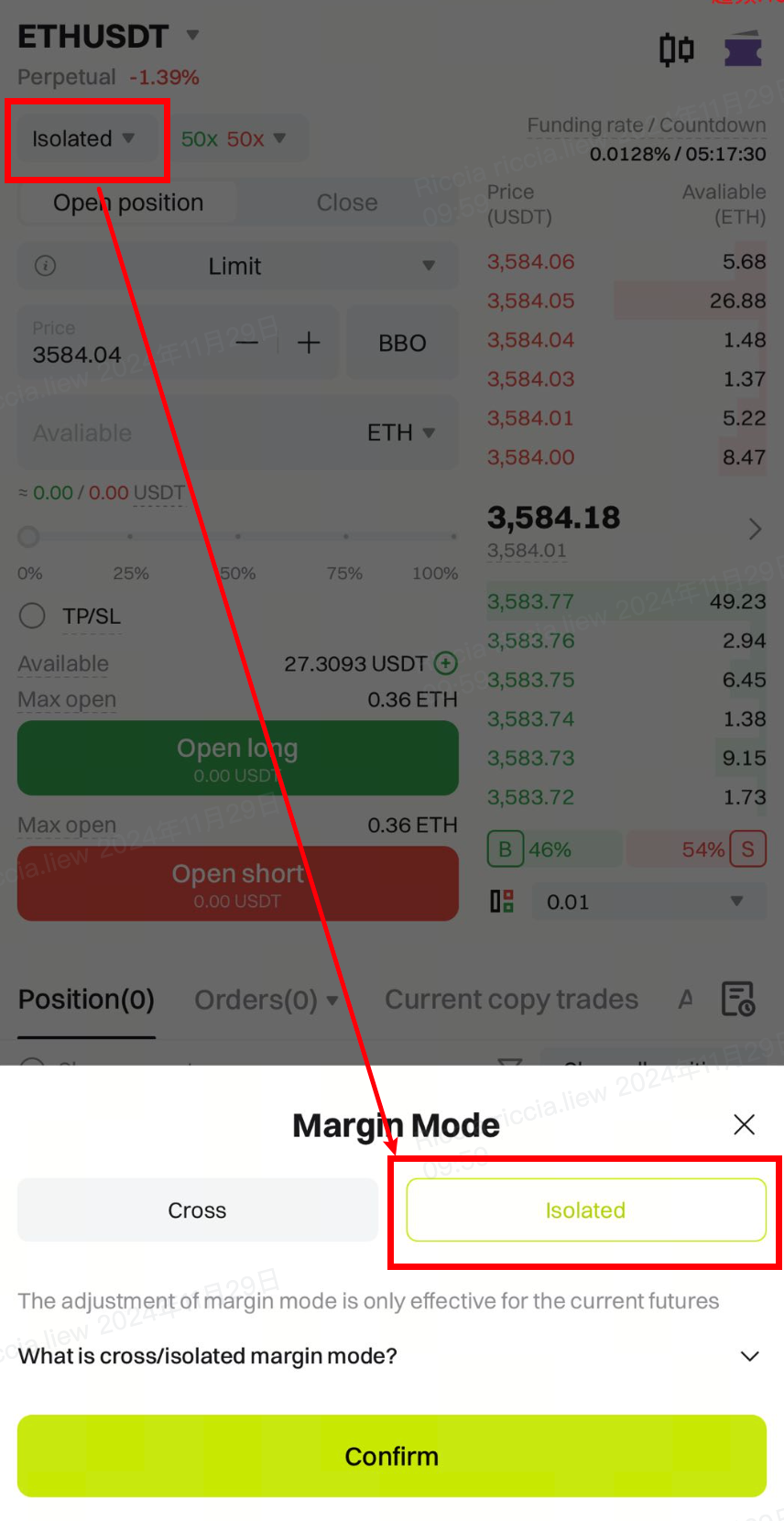The width and height of the screenshot is (784, 1521).
Task: Expand "What is cross/isolated margin mode?"
Action: click(749, 1356)
